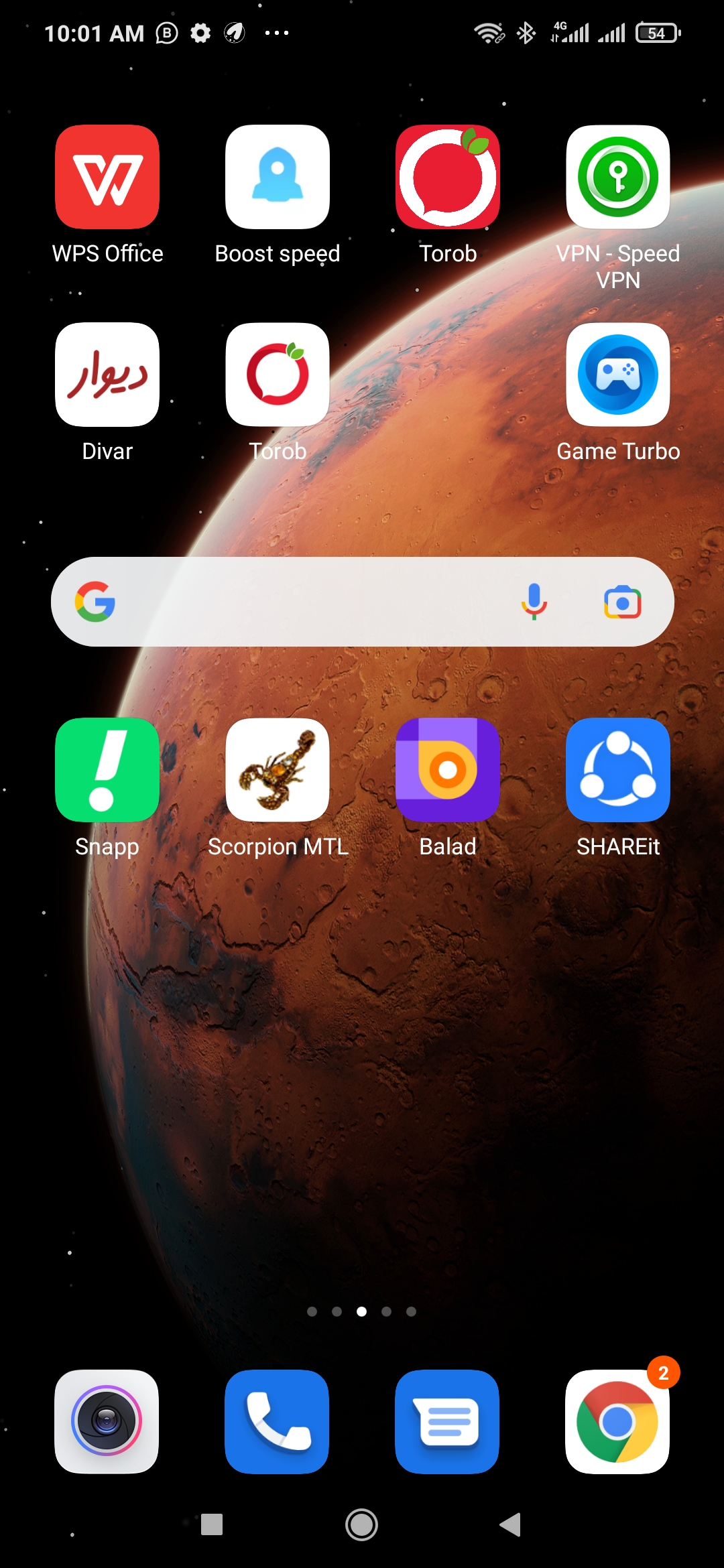The width and height of the screenshot is (724, 1568).
Task: Start Google voice search with microphone
Action: (x=534, y=602)
